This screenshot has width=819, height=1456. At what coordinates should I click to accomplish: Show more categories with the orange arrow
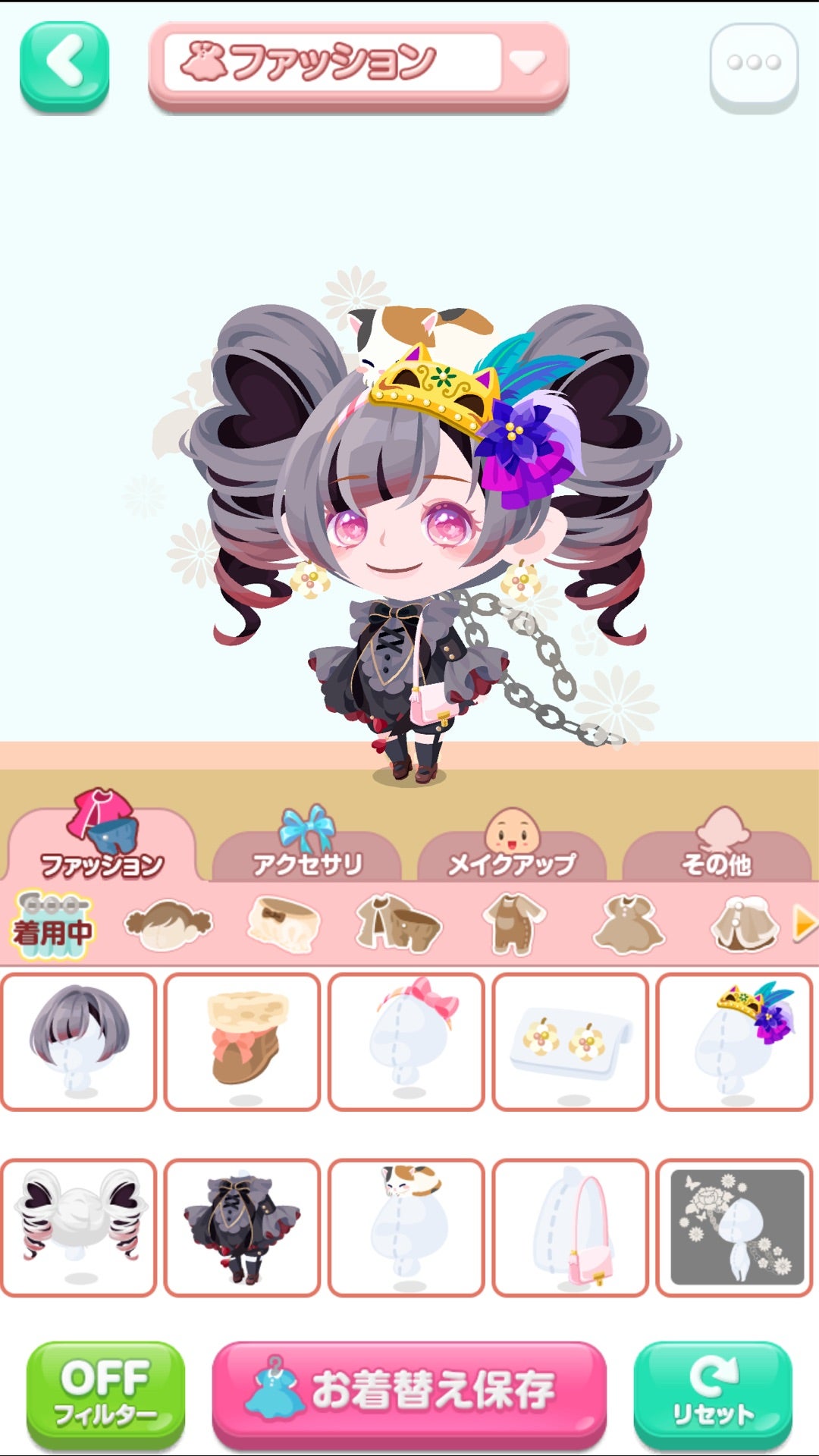(x=803, y=924)
